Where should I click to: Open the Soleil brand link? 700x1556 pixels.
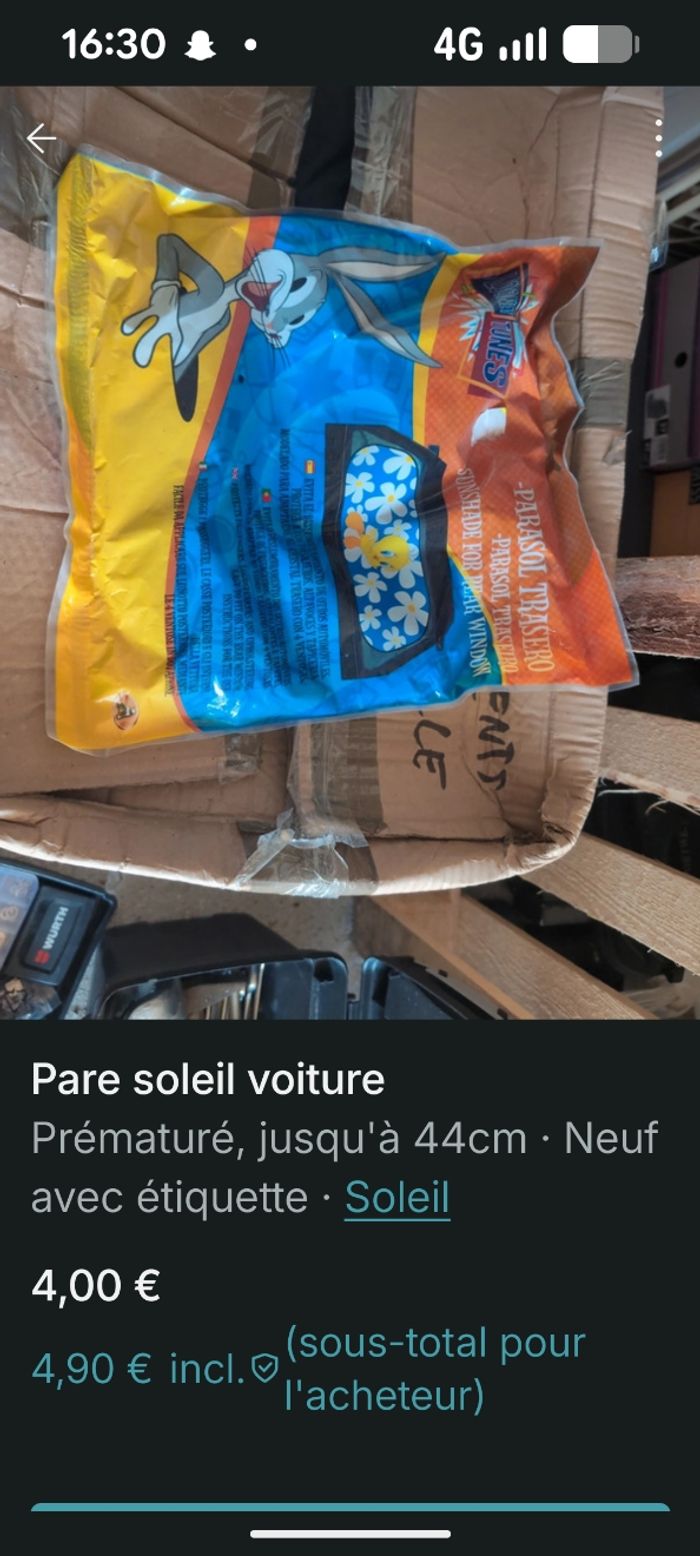(x=397, y=1197)
